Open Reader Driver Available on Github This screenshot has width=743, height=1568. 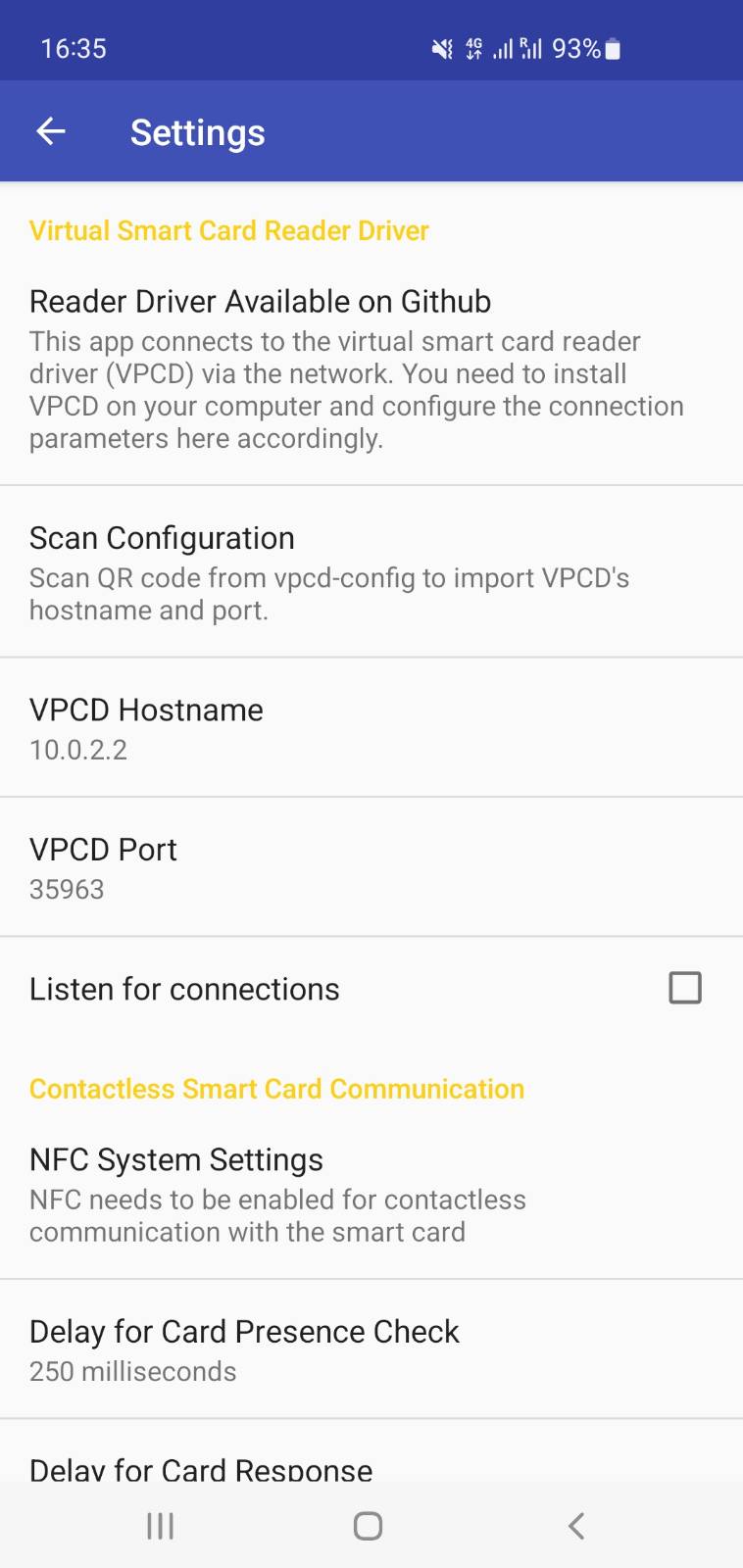pos(371,367)
